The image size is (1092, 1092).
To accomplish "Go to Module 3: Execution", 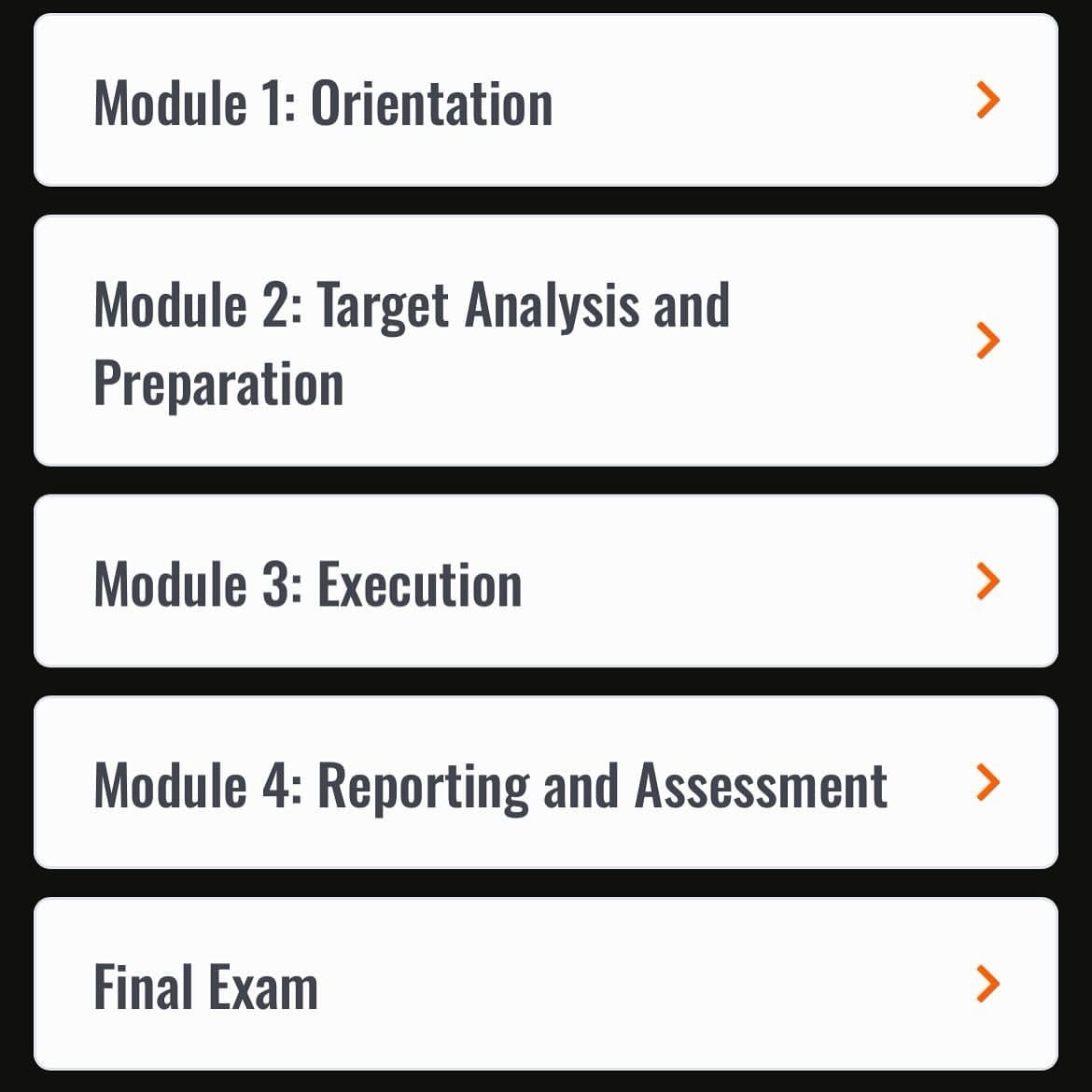I will pyautogui.click(x=545, y=581).
